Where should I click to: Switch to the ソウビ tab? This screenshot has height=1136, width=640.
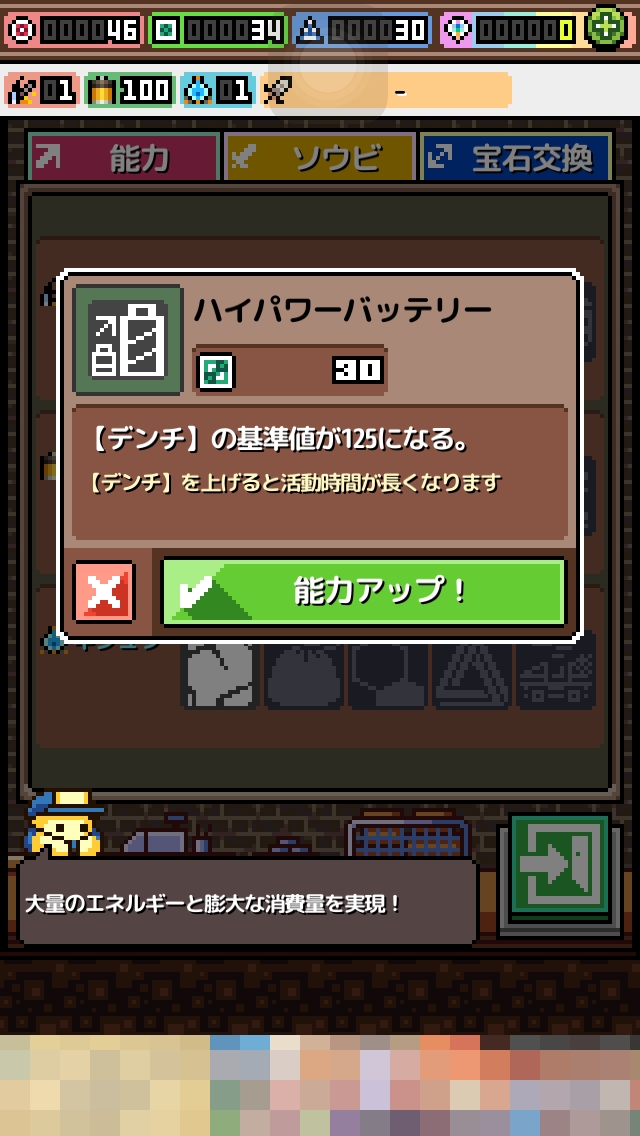click(319, 158)
